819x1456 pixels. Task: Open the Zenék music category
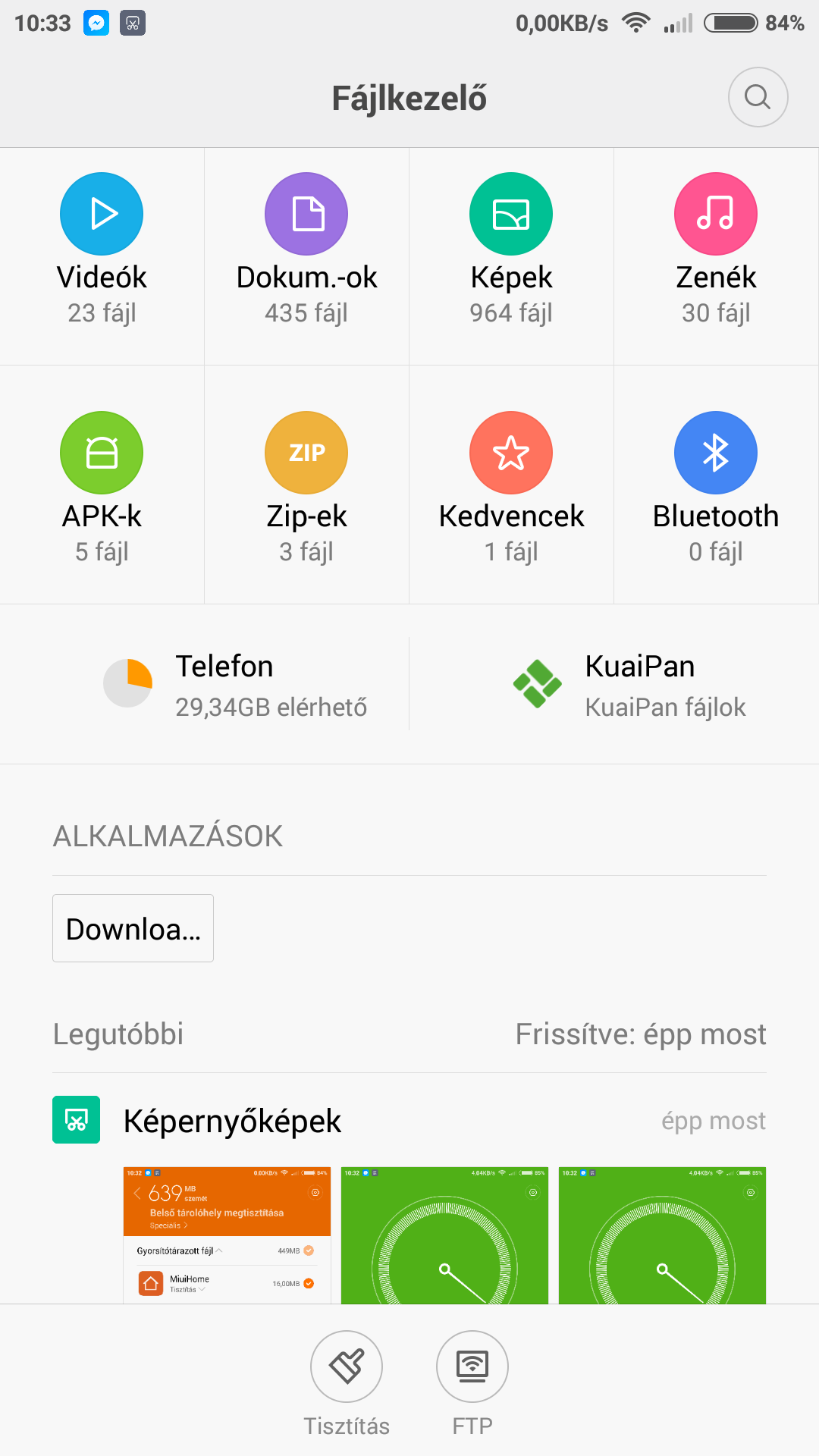pyautogui.click(x=716, y=256)
